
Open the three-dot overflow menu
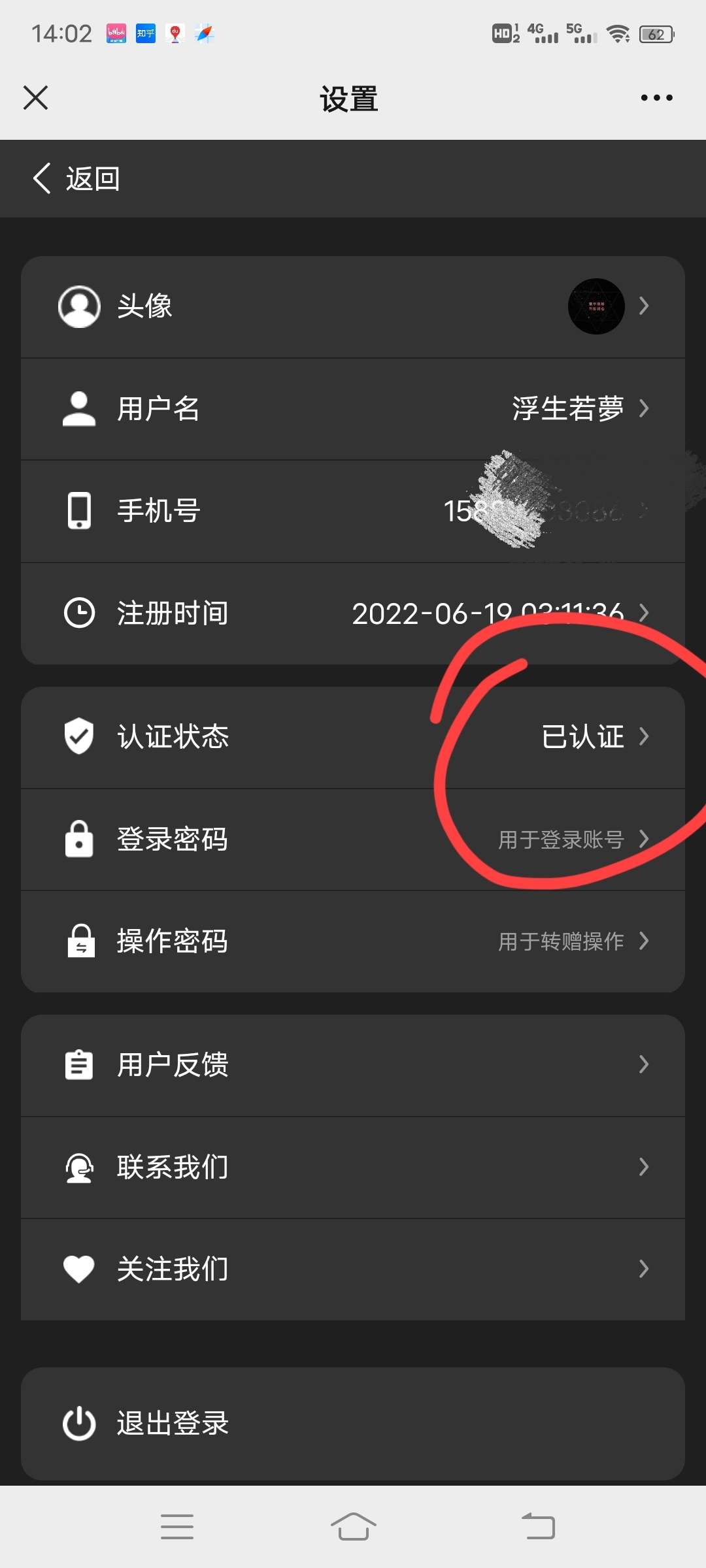[656, 98]
